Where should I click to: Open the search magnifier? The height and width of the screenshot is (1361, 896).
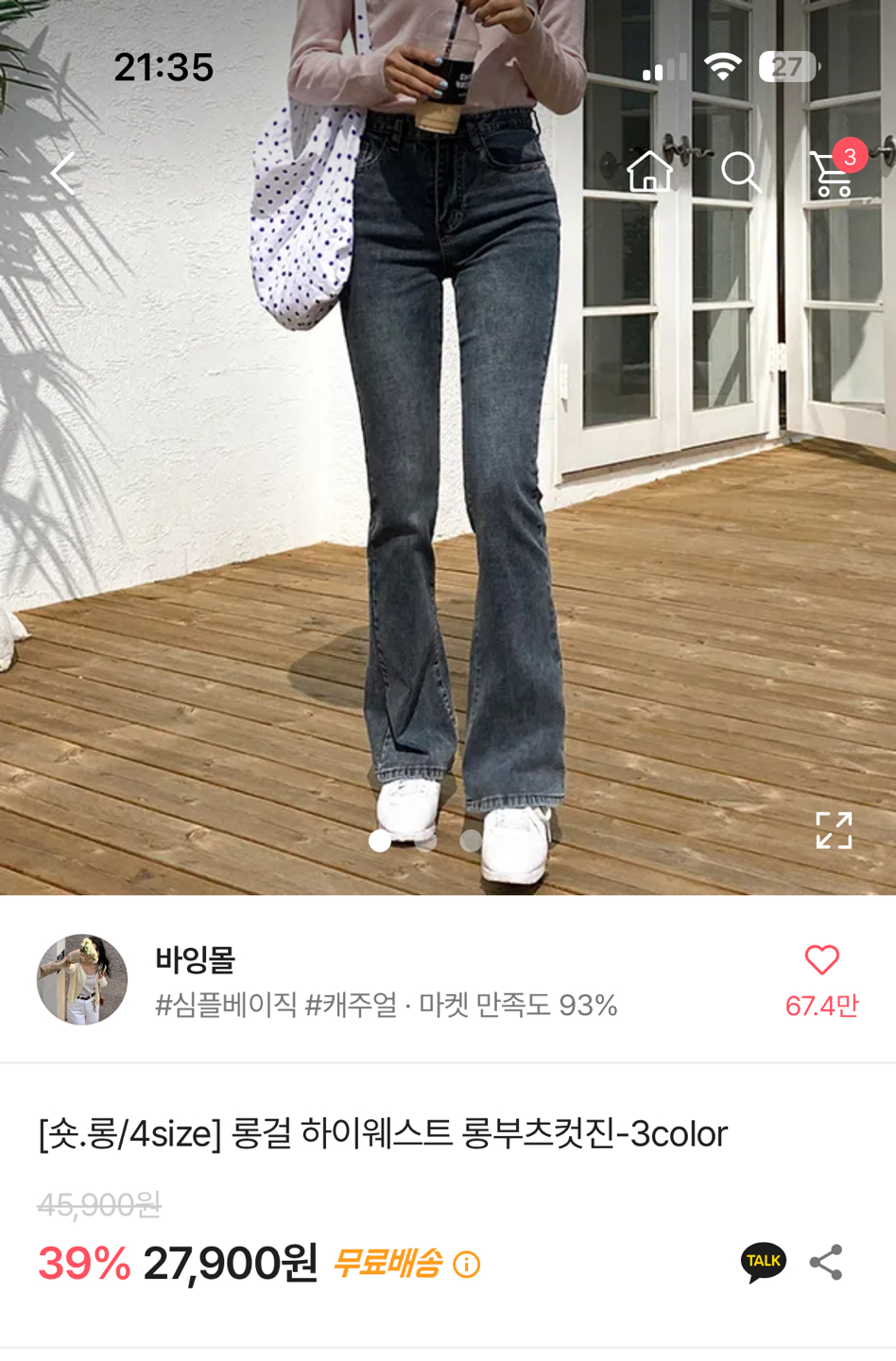pyautogui.click(x=740, y=172)
